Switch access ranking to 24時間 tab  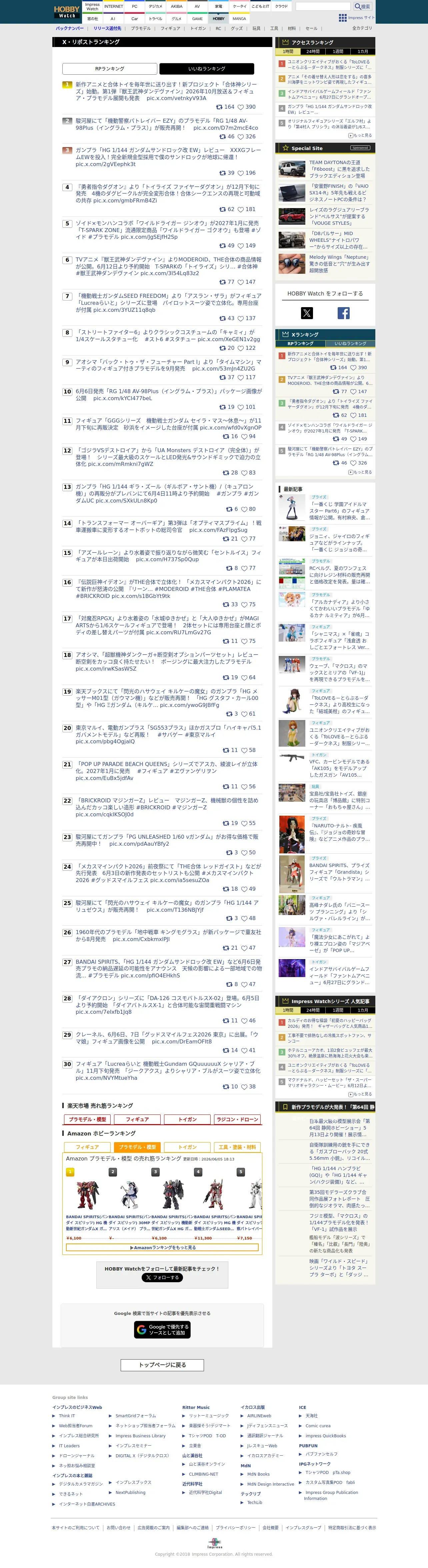click(x=313, y=52)
